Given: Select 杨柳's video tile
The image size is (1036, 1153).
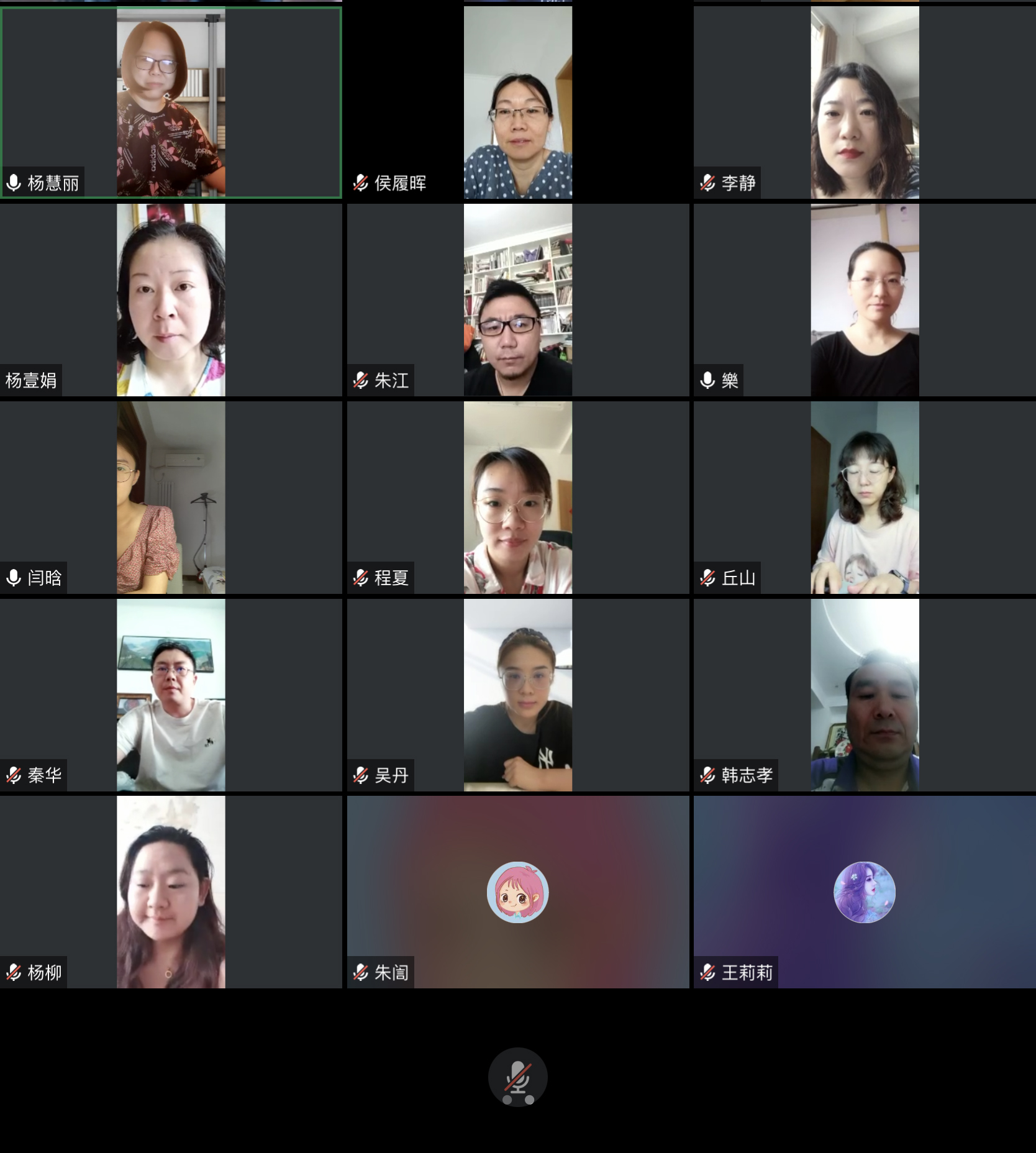Looking at the screenshot, I should [x=171, y=892].
